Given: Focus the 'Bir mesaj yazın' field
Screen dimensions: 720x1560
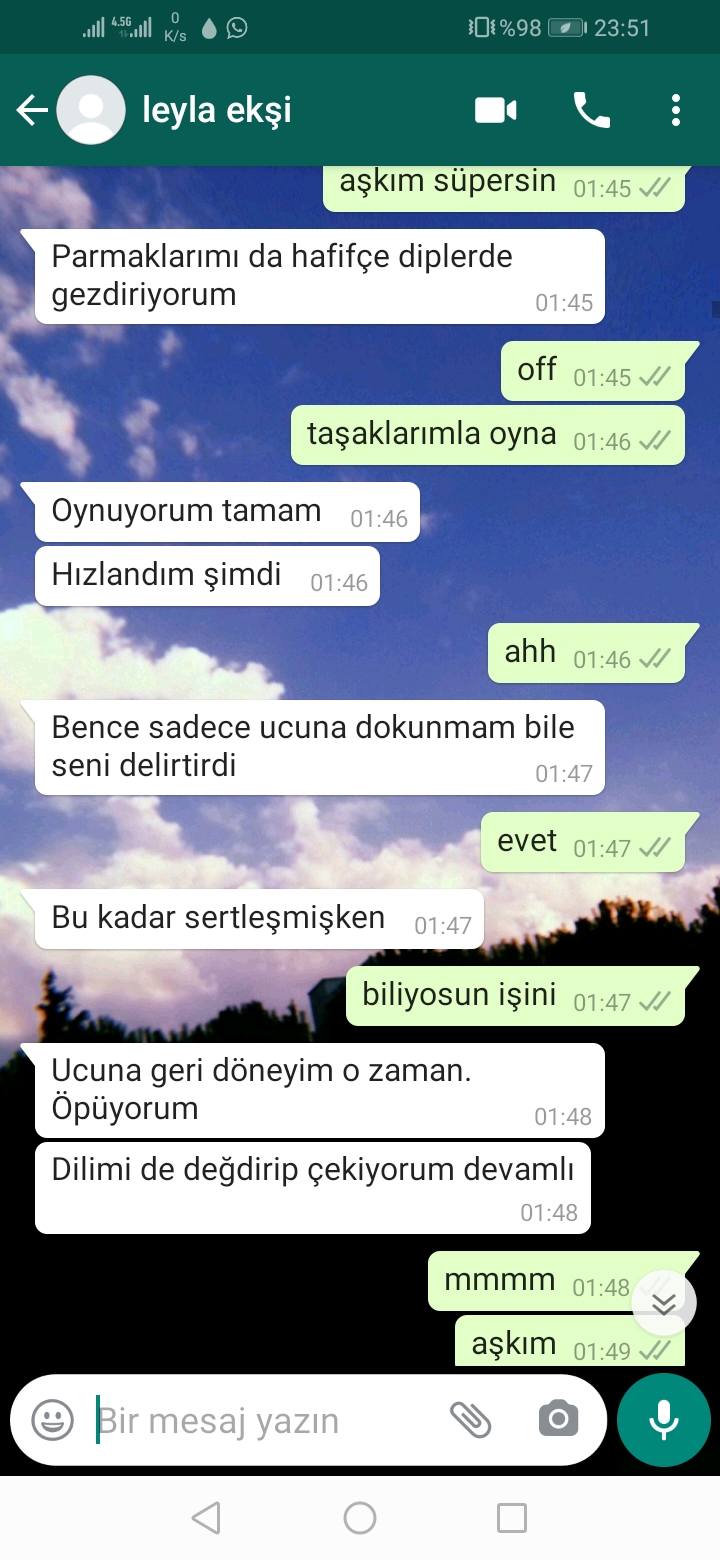Looking at the screenshot, I should coord(260,1420).
